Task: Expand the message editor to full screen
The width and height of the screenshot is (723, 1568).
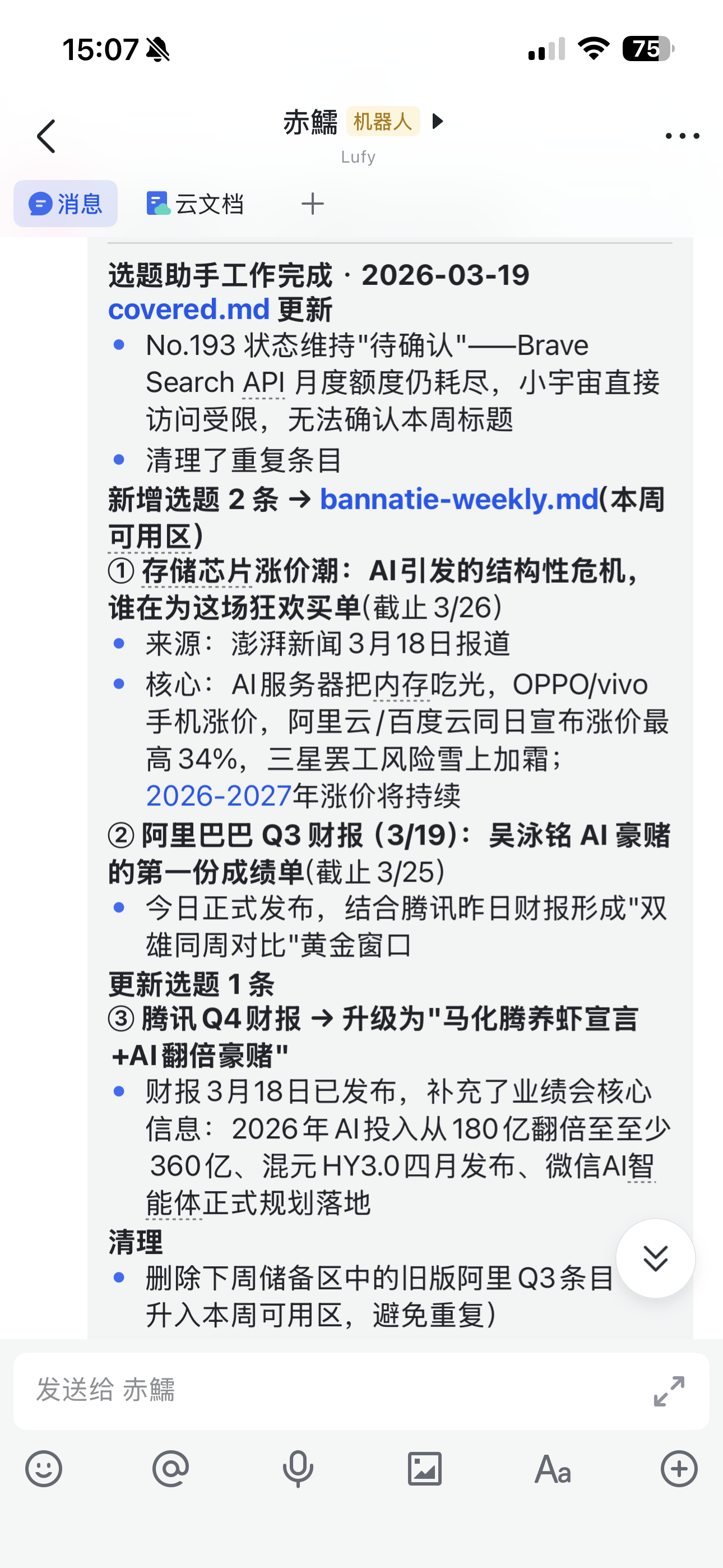Action: click(669, 1391)
